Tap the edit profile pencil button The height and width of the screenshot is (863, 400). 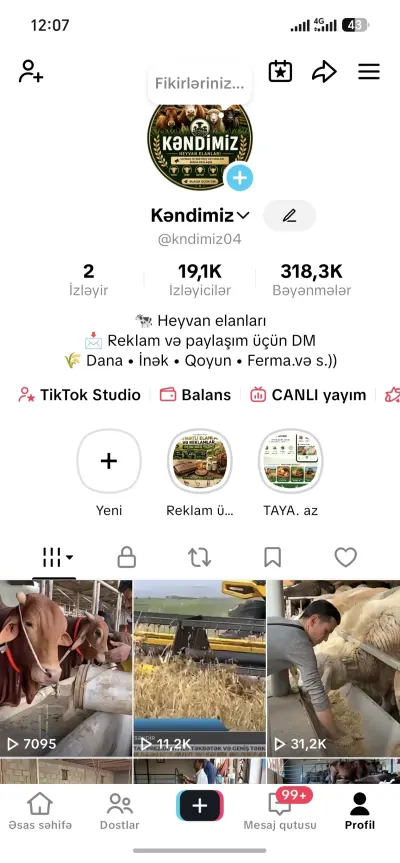pos(289,216)
